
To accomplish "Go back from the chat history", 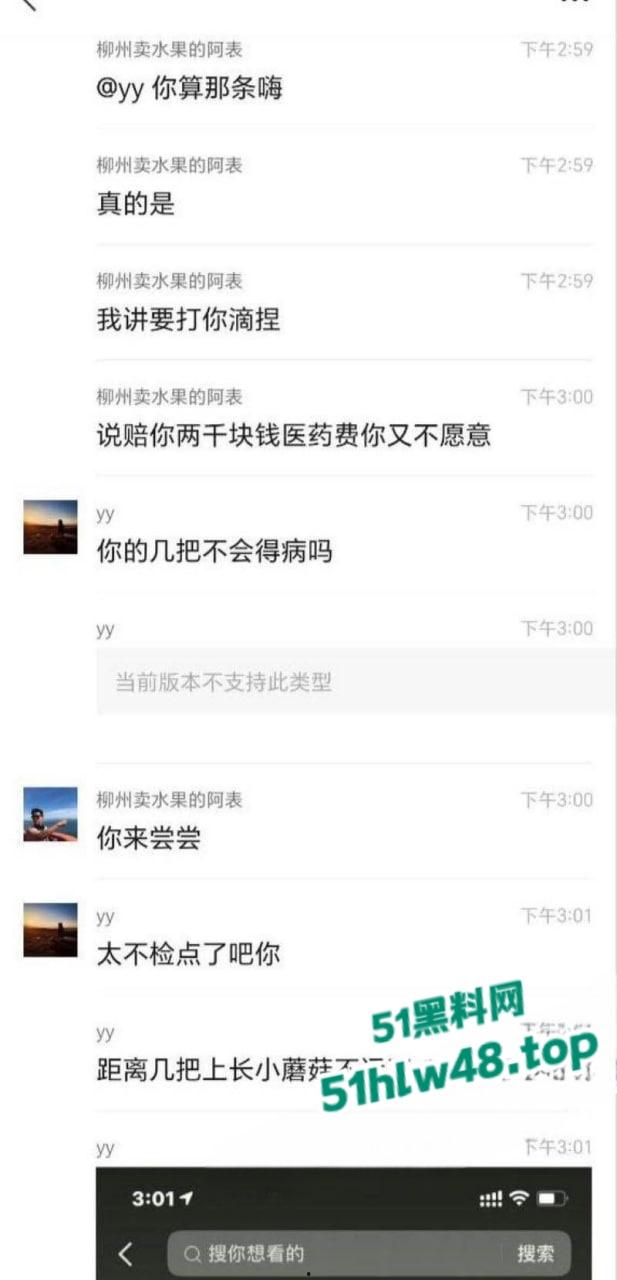I will coord(28,5).
